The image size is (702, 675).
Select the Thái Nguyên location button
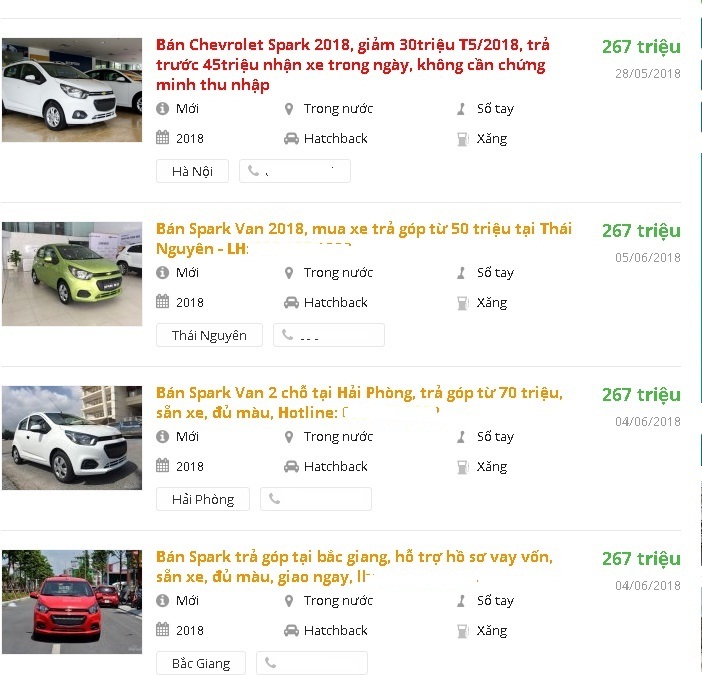[x=209, y=335]
